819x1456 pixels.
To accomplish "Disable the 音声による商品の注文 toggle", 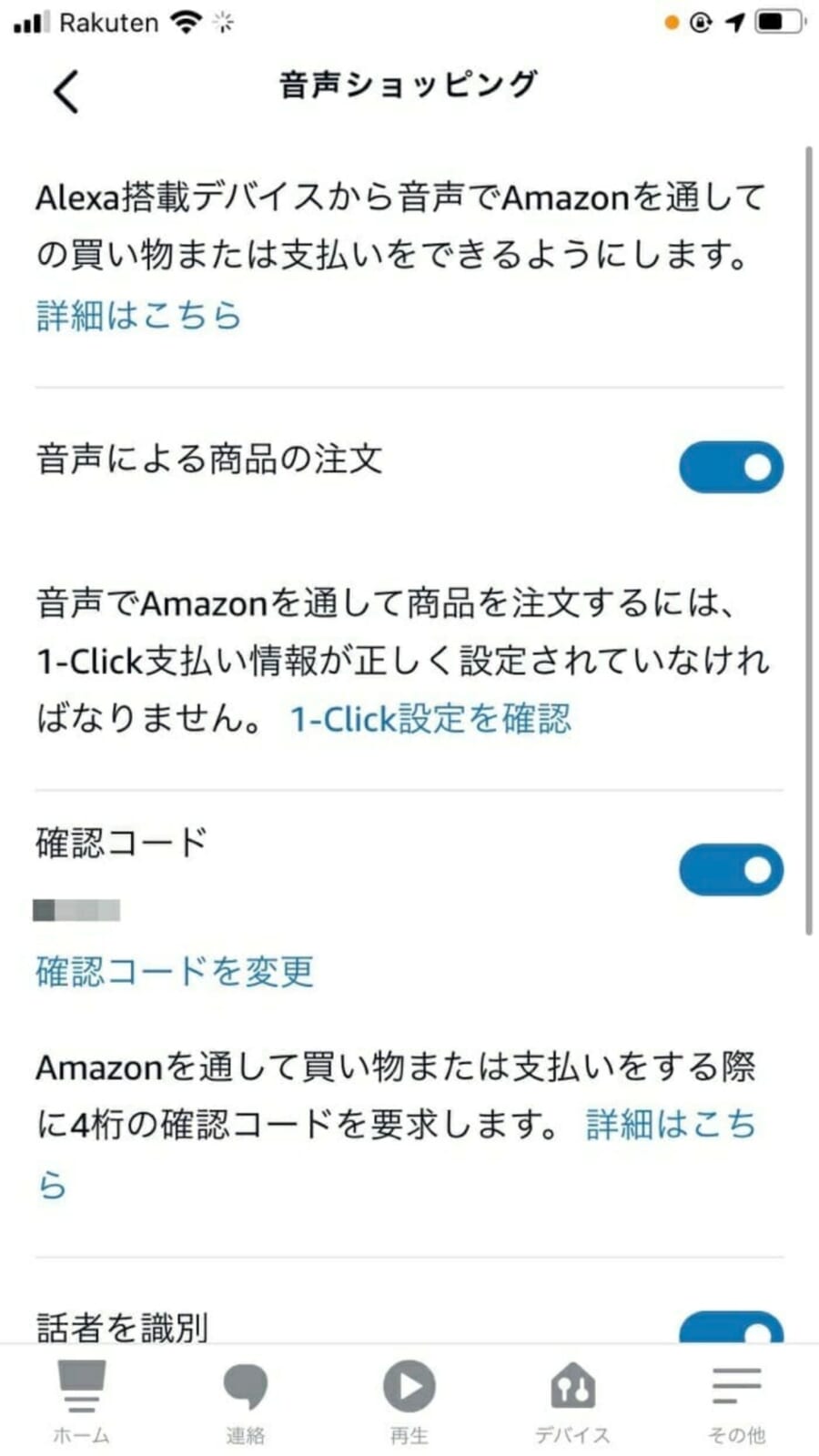I will (x=730, y=467).
